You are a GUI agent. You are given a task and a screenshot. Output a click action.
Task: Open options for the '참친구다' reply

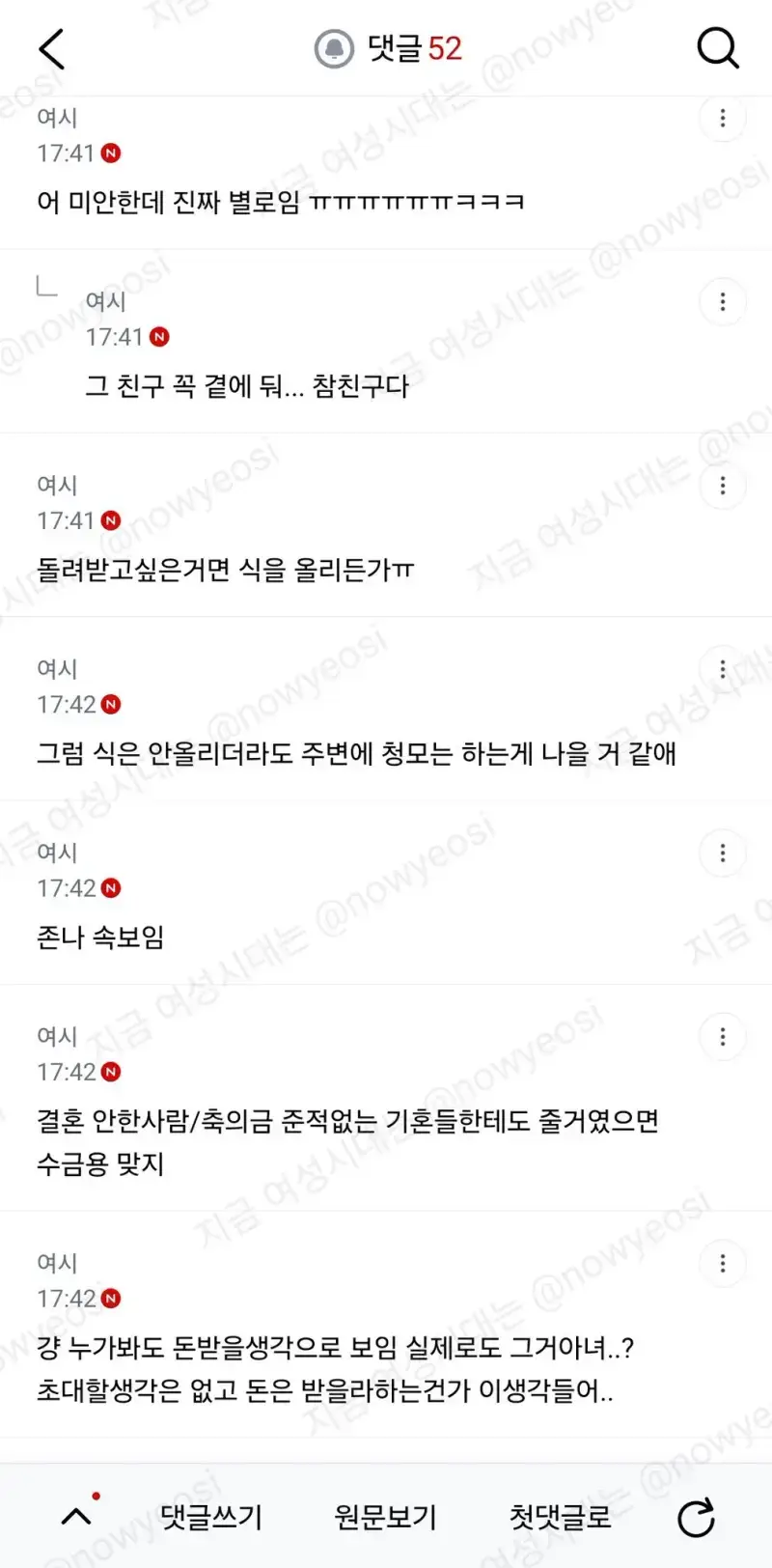(723, 302)
